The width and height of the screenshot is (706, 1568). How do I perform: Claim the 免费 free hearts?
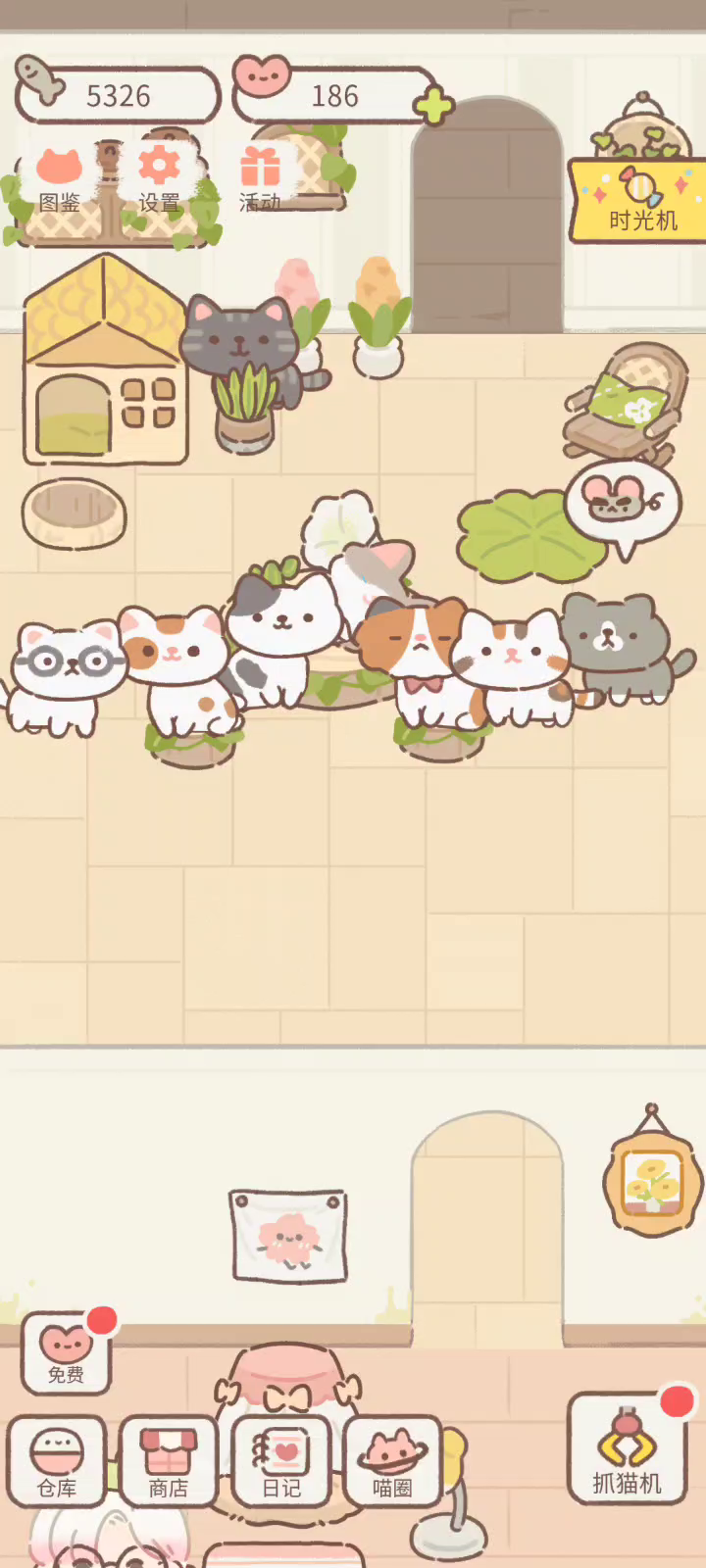[x=66, y=1353]
